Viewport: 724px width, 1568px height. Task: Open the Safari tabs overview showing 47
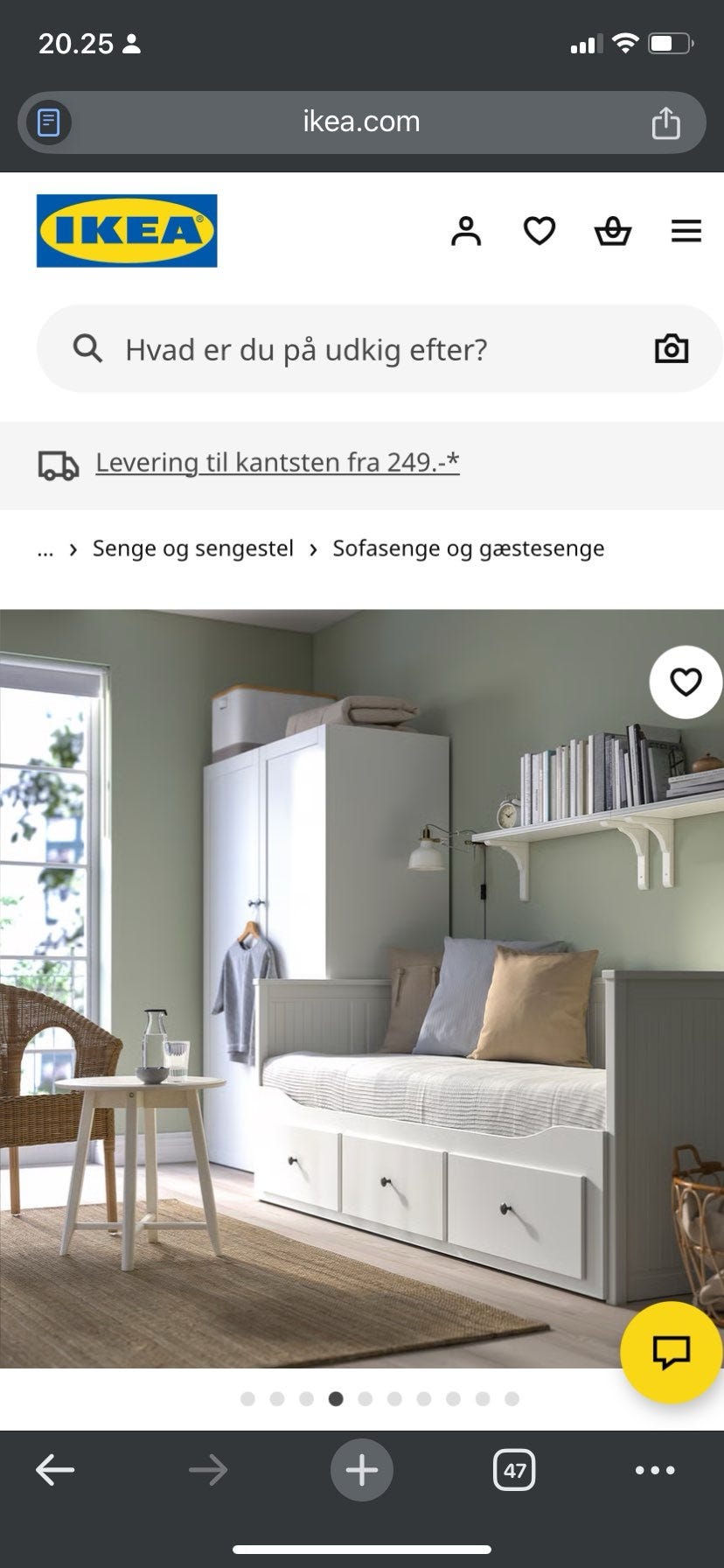pyautogui.click(x=514, y=1469)
